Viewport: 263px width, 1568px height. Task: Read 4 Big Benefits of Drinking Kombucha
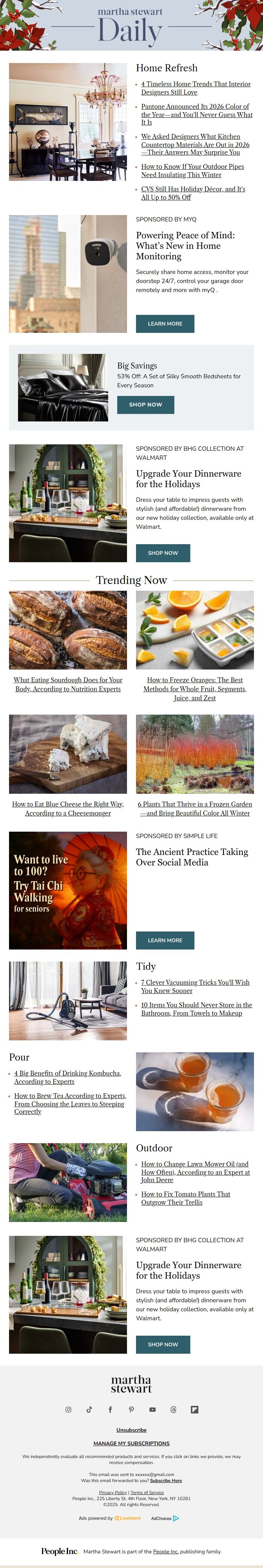click(x=67, y=1077)
